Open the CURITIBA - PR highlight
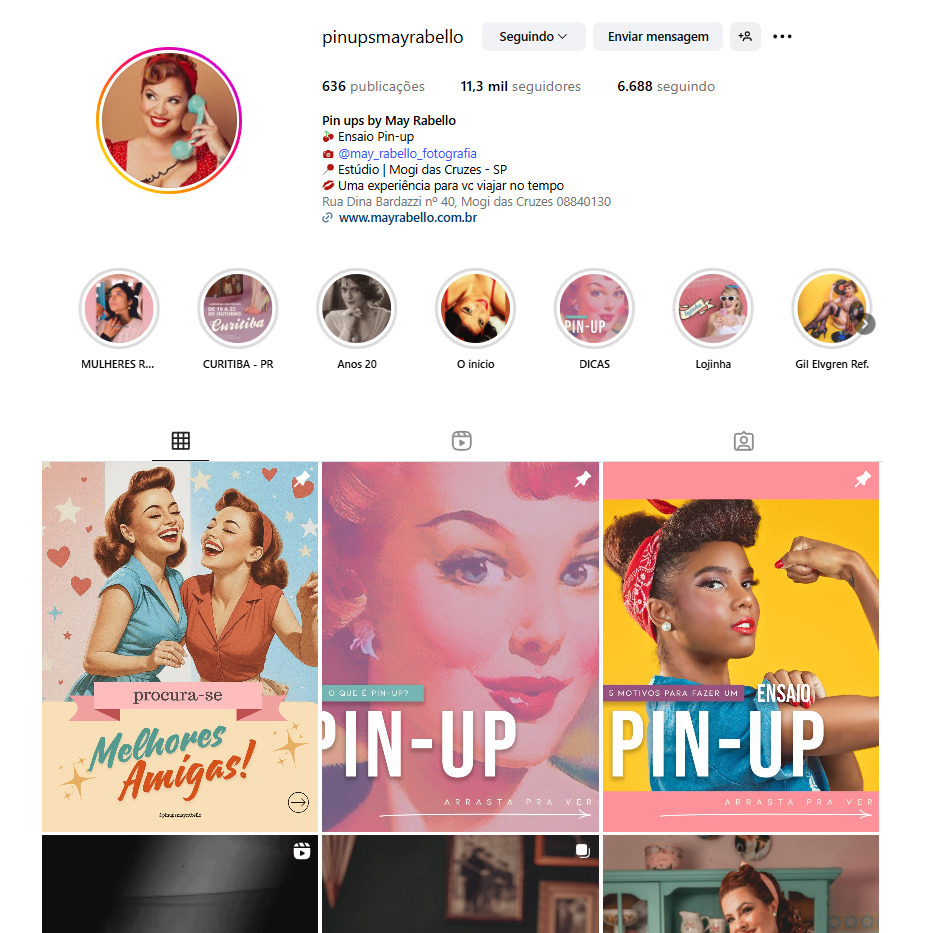933x933 pixels. (x=238, y=309)
